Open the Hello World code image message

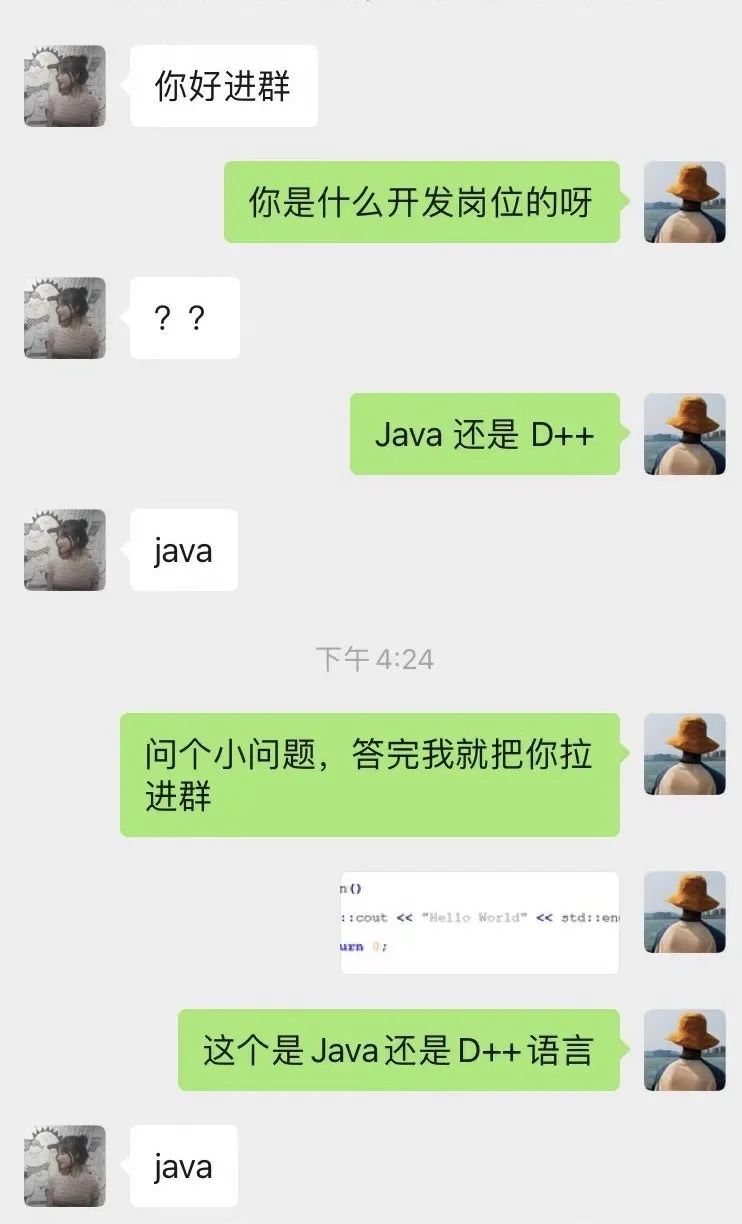479,922
